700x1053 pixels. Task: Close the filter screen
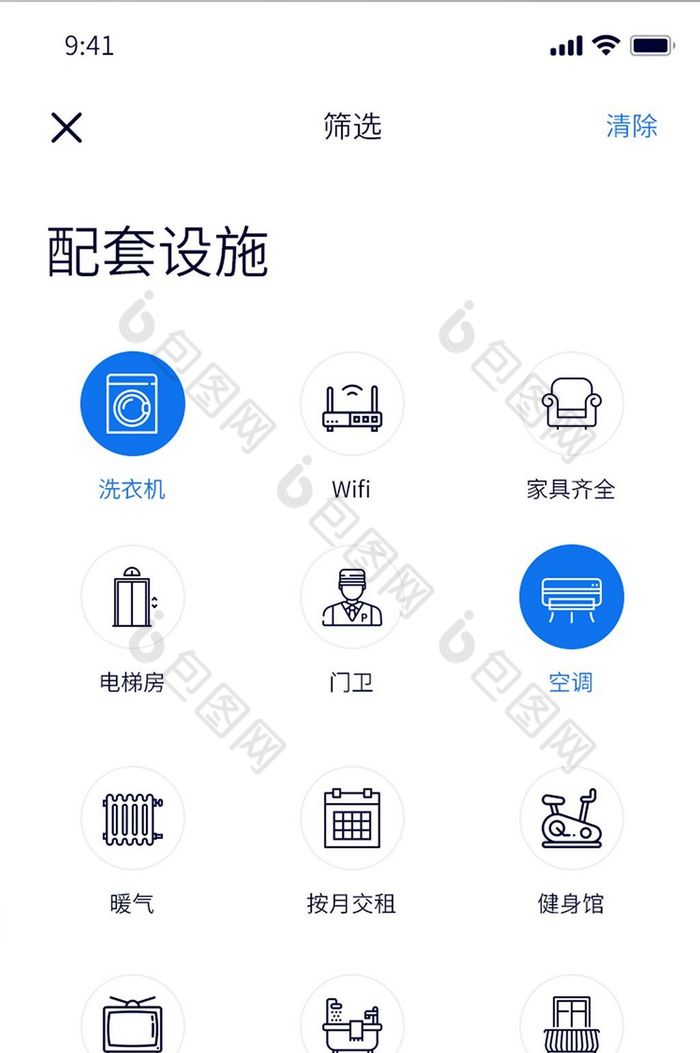pos(66,128)
